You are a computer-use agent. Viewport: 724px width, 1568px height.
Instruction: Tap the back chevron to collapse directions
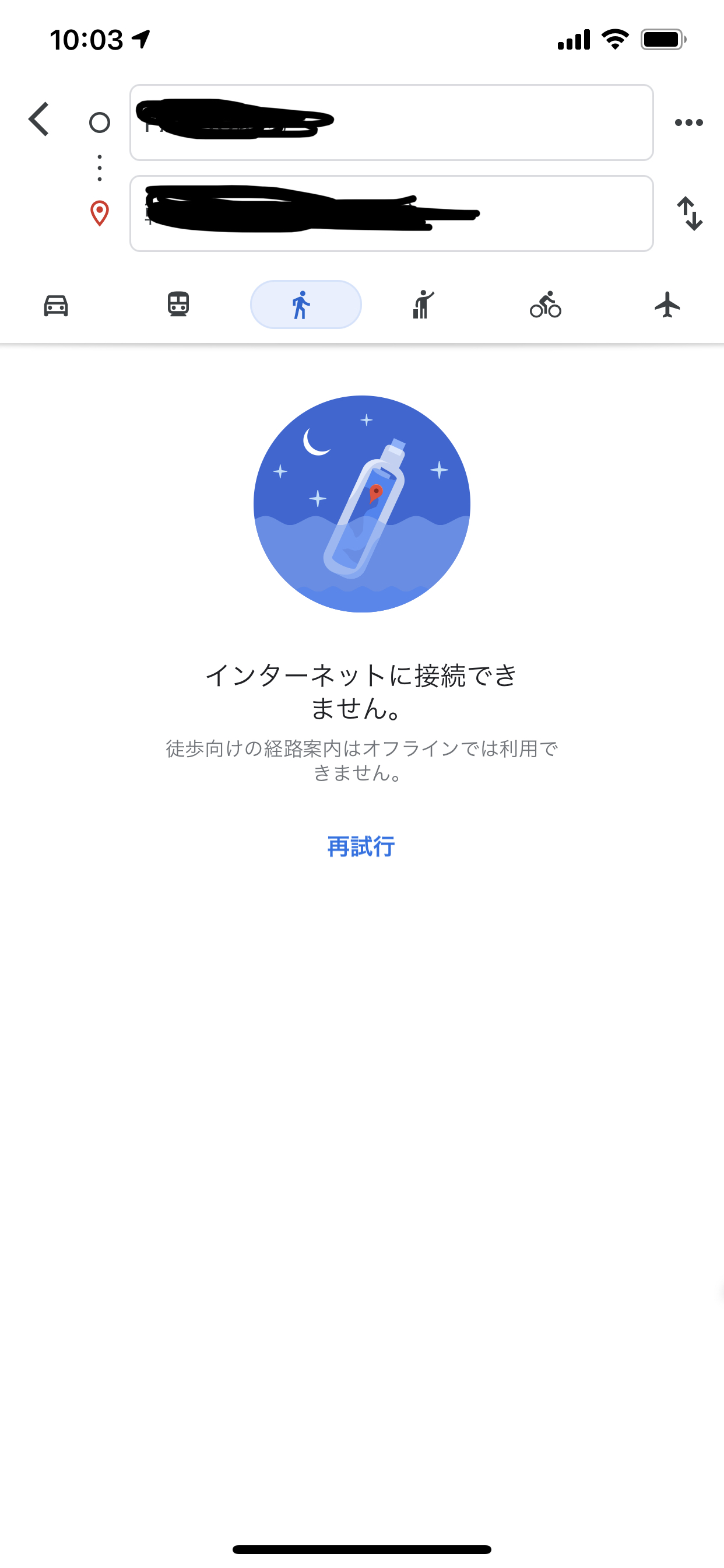click(39, 120)
